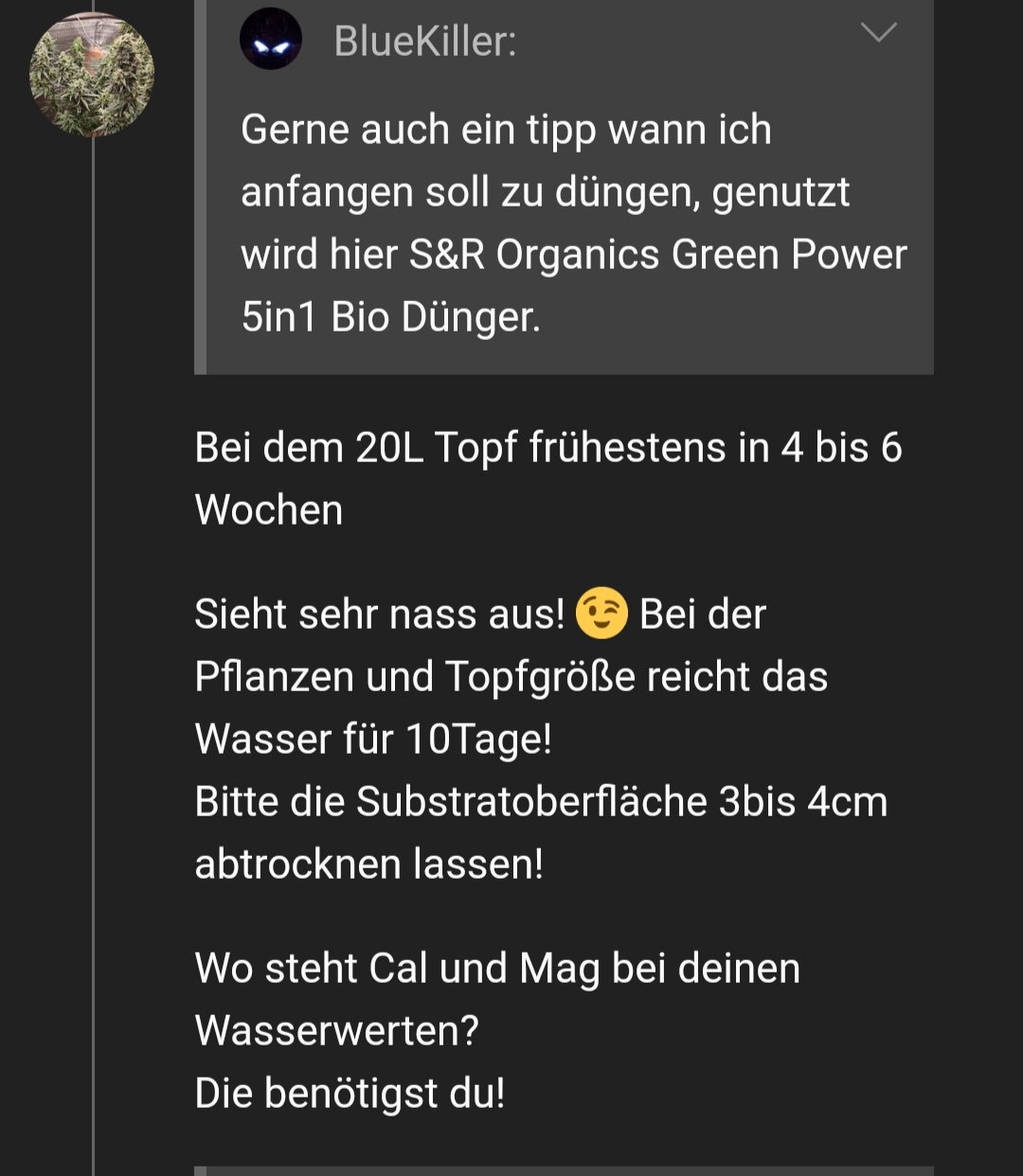This screenshot has width=1023, height=1176.
Task: Open the poster's cannabis plant avatar
Action: pos(92,76)
